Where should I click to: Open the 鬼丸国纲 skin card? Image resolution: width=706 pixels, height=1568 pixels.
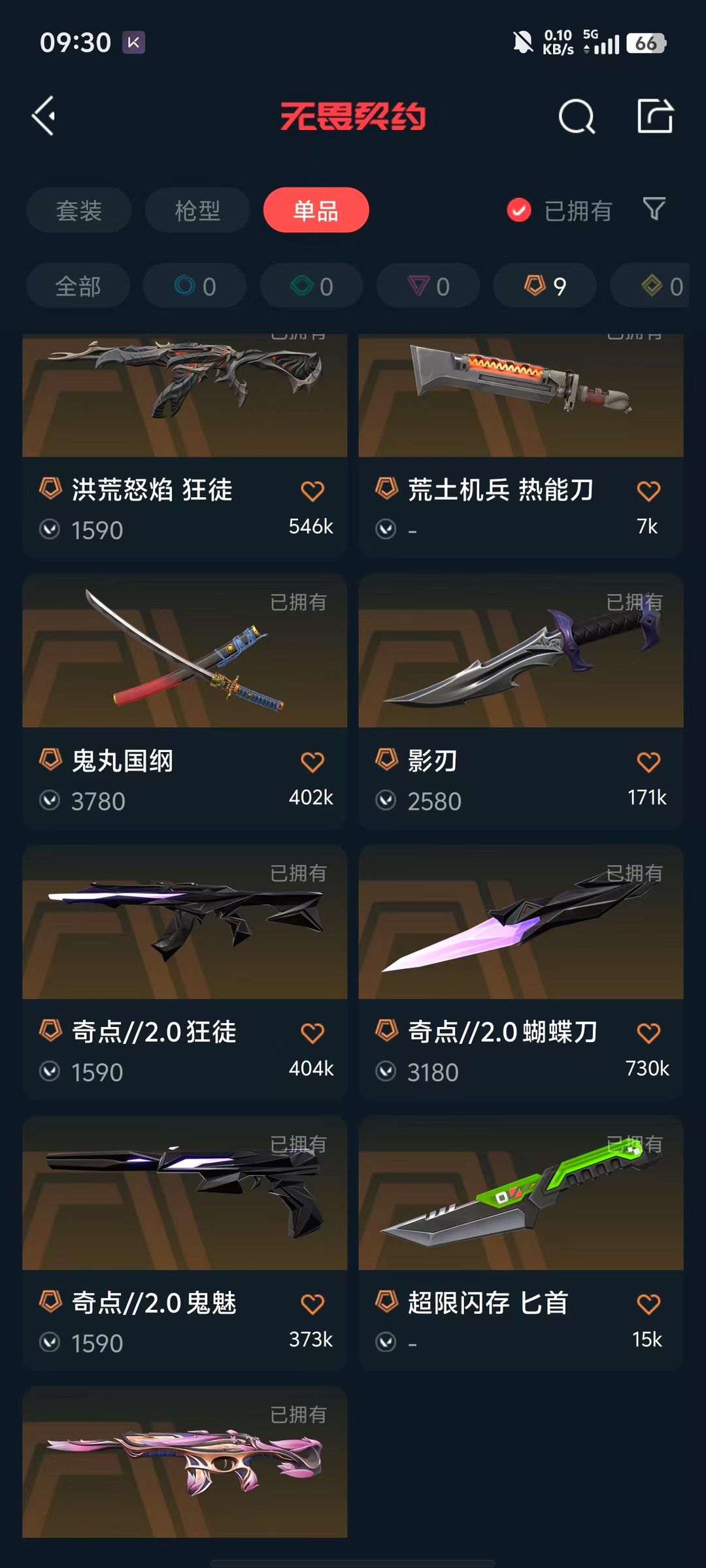point(185,702)
